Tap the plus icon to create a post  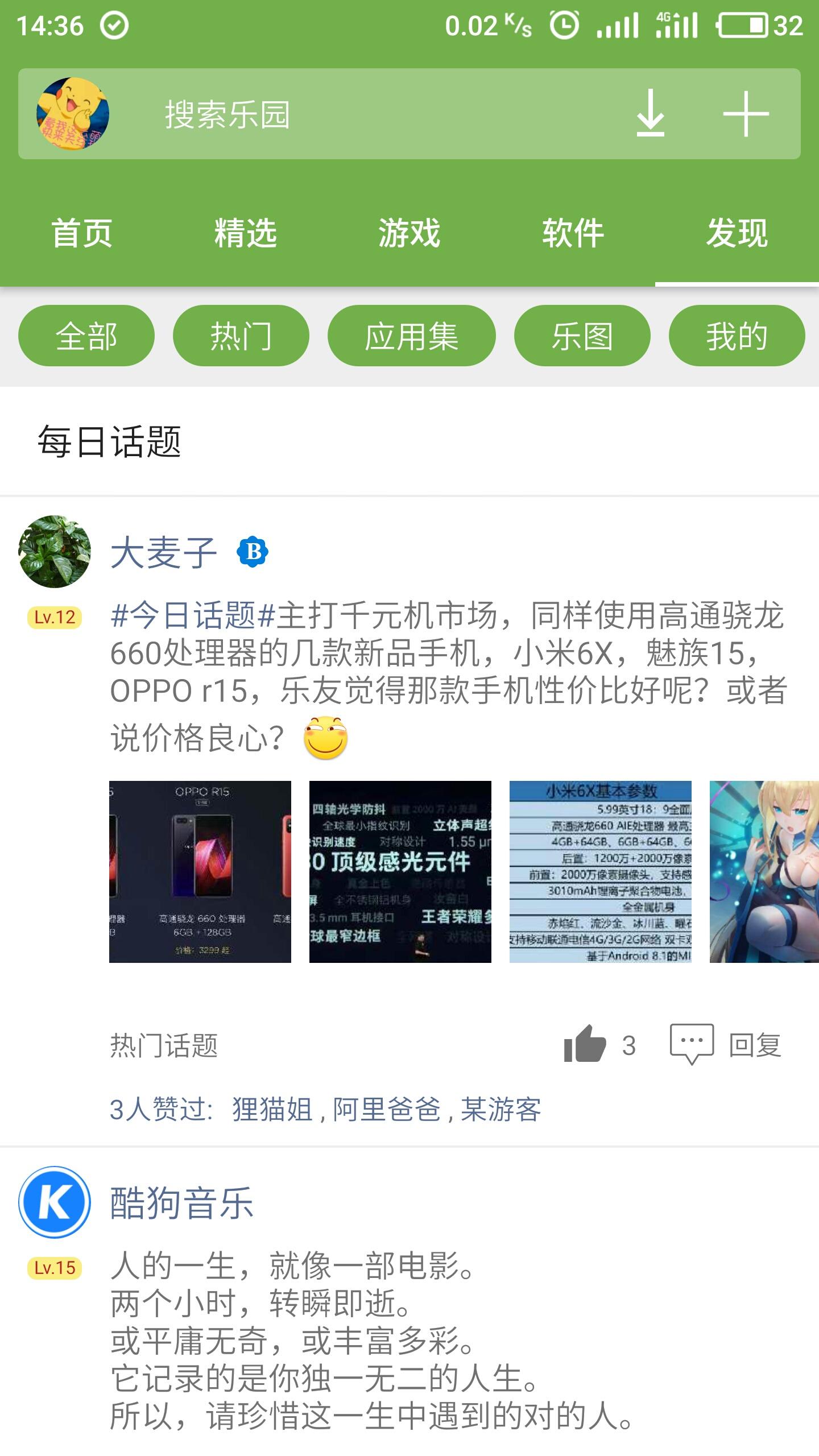746,114
